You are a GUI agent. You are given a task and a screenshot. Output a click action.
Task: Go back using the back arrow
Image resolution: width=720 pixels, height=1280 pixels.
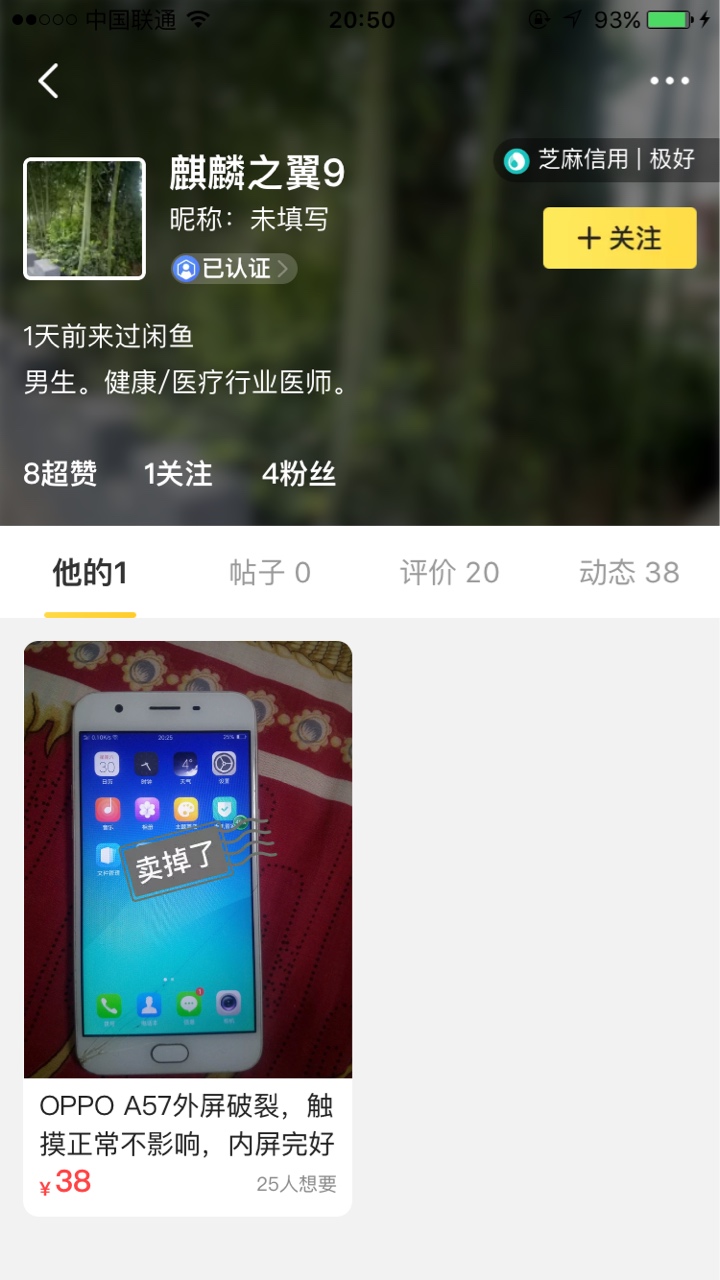coord(48,81)
